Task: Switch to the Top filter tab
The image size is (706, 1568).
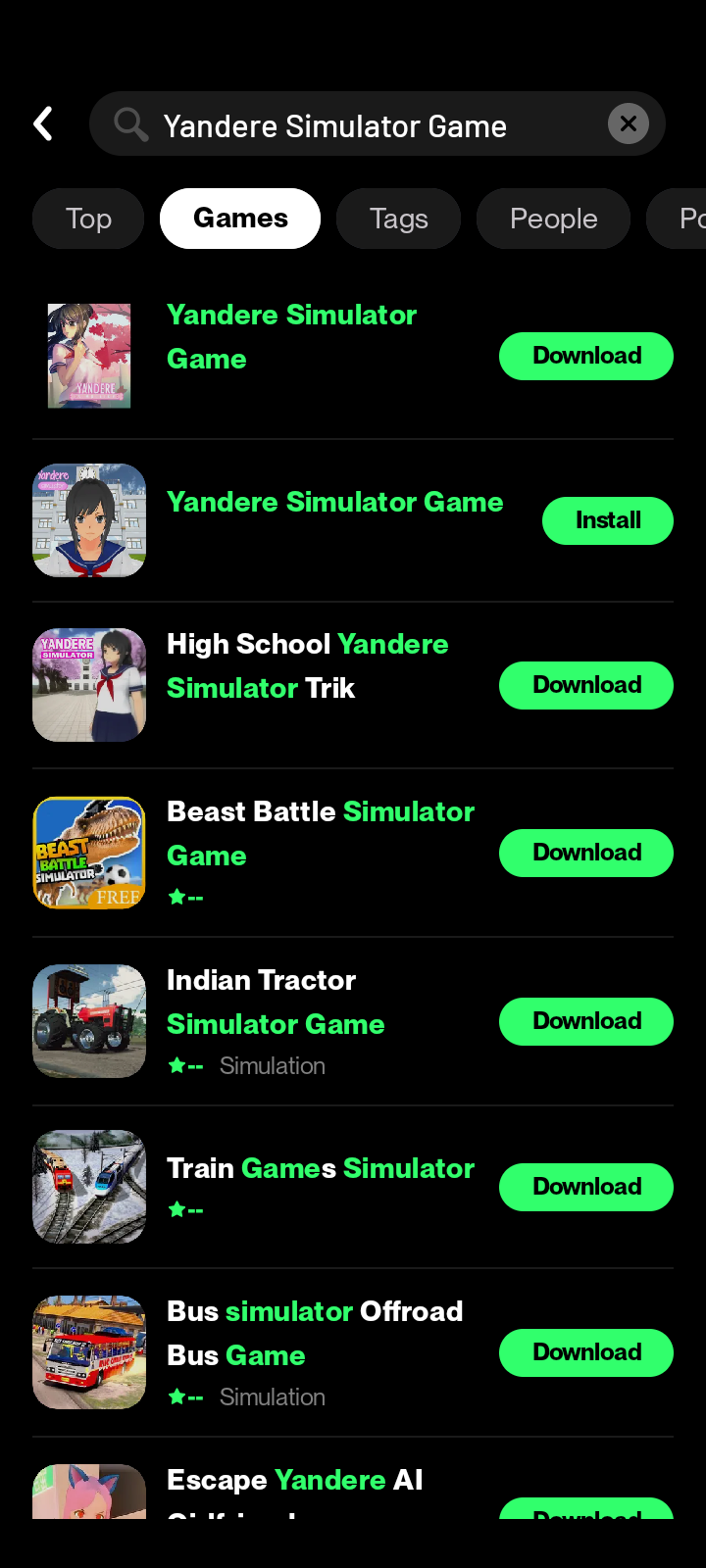Action: pyautogui.click(x=88, y=219)
